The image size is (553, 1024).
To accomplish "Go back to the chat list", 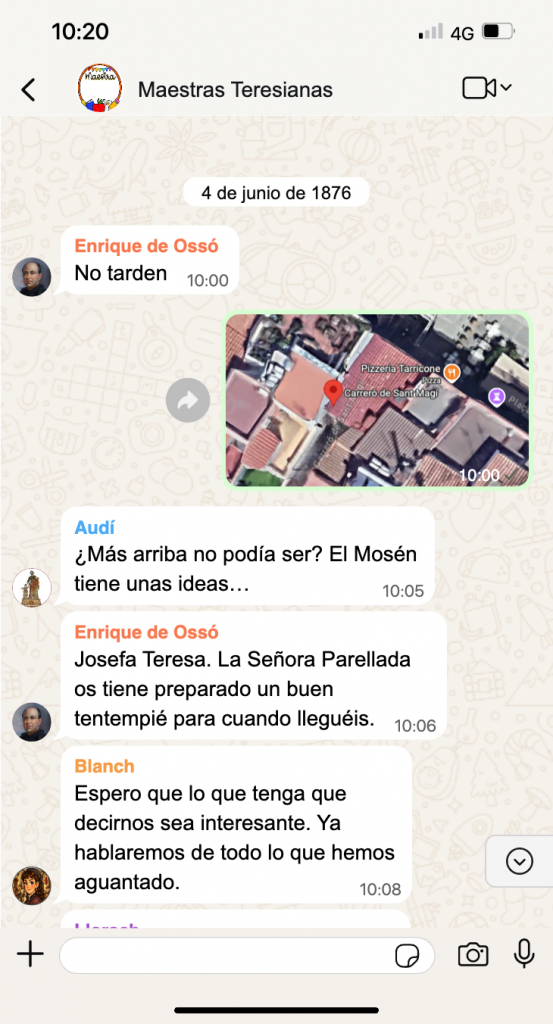I will pos(28,89).
